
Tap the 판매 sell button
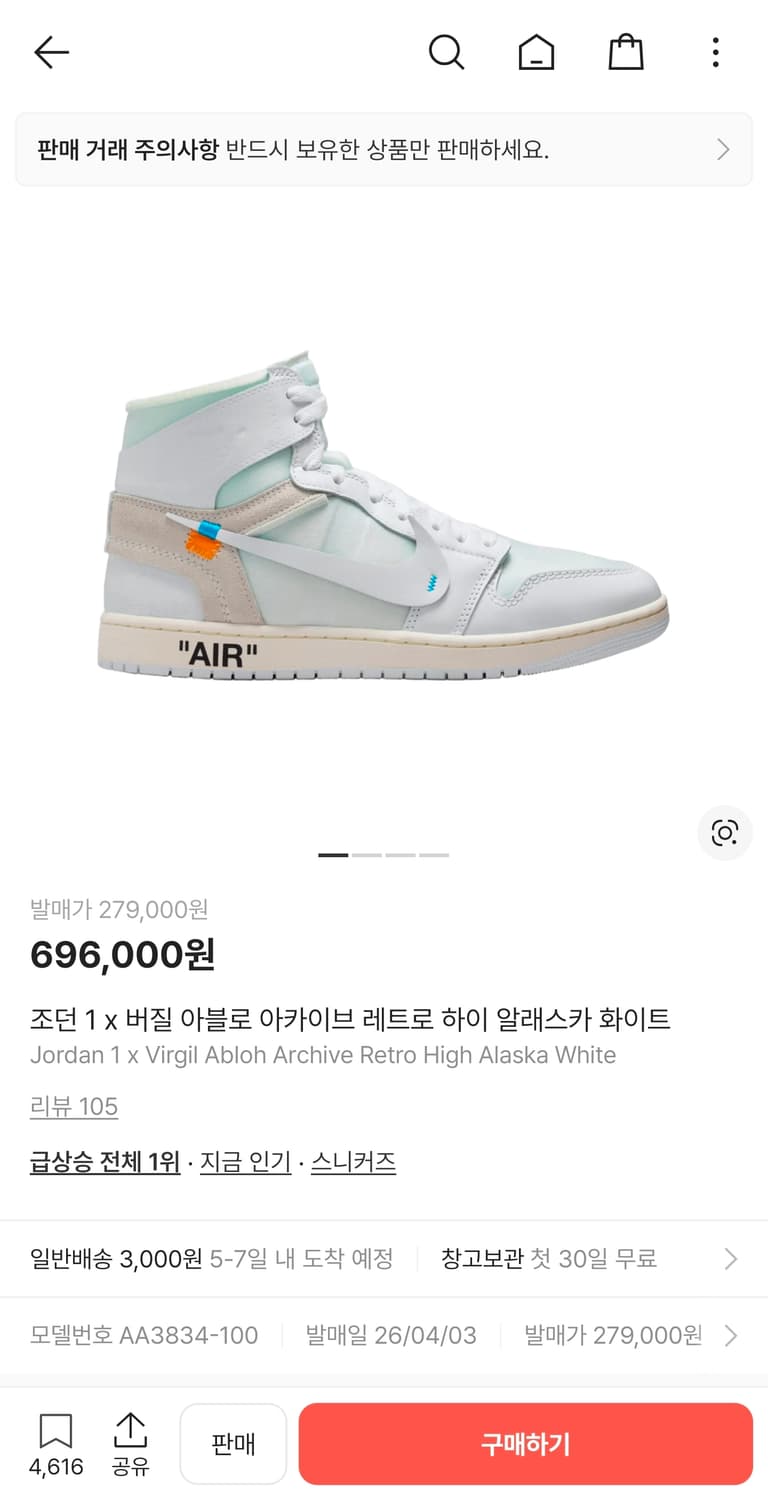click(x=233, y=1443)
